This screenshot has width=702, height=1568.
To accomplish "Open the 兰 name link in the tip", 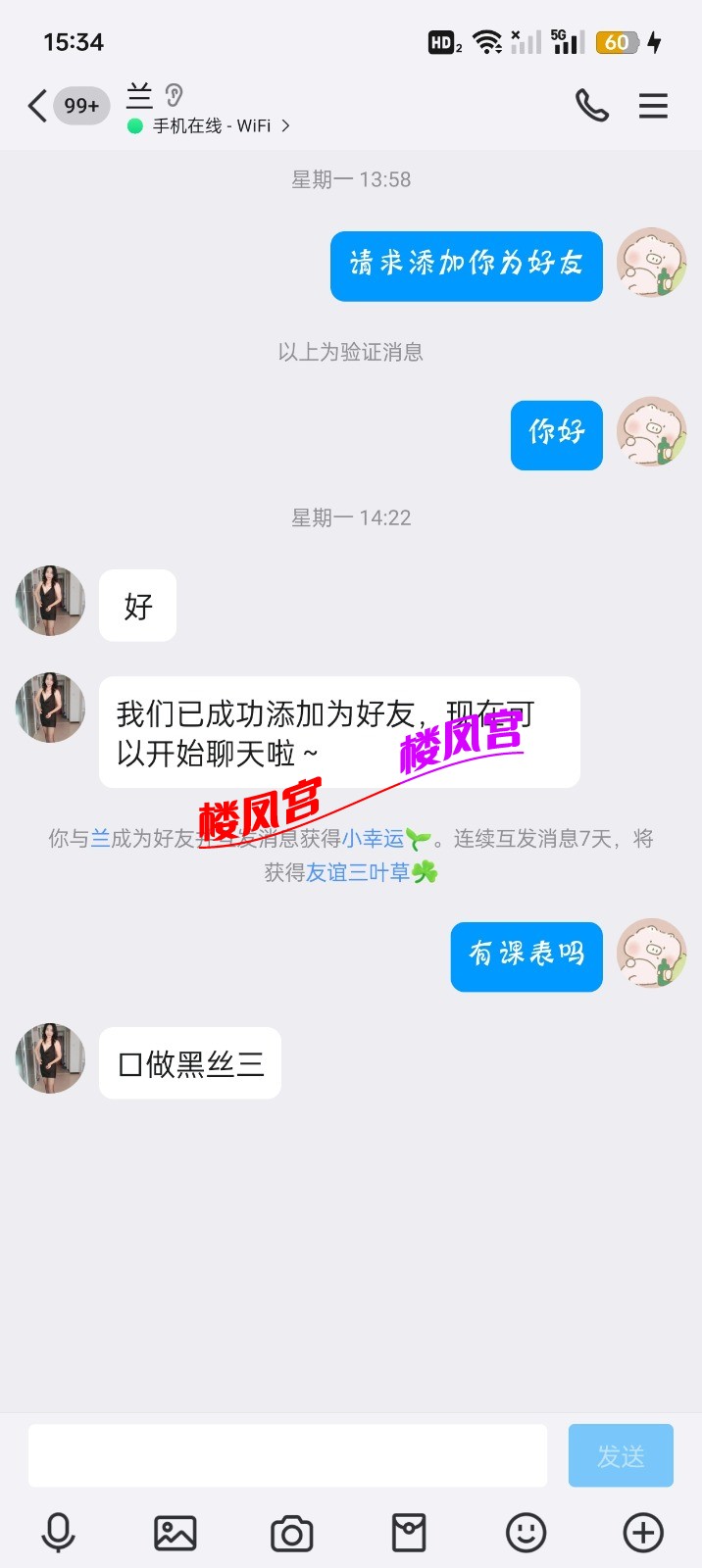I will point(100,839).
